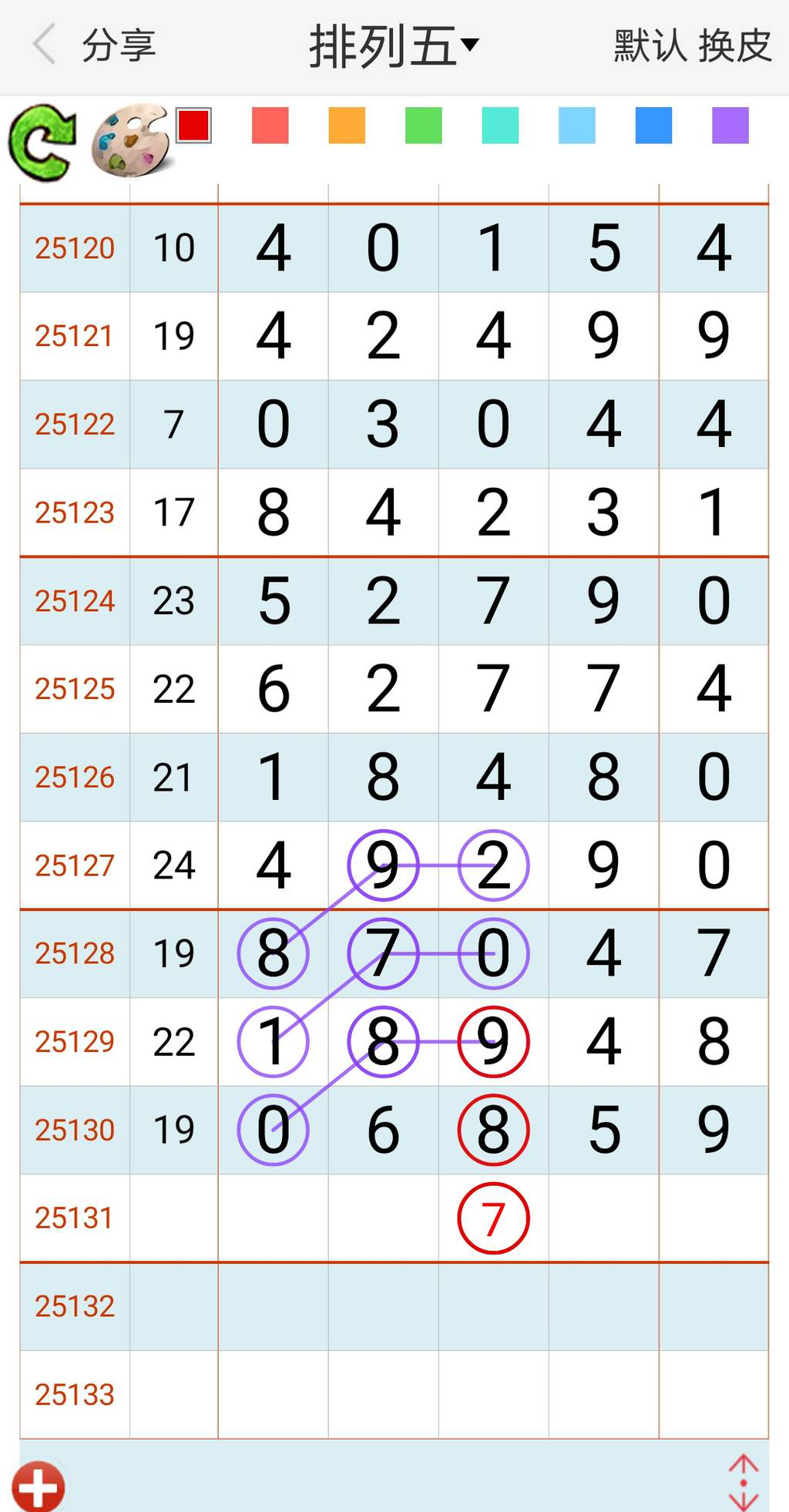
Task: Tap the red-circled 7 annotation in row 25131
Action: pos(493,1218)
